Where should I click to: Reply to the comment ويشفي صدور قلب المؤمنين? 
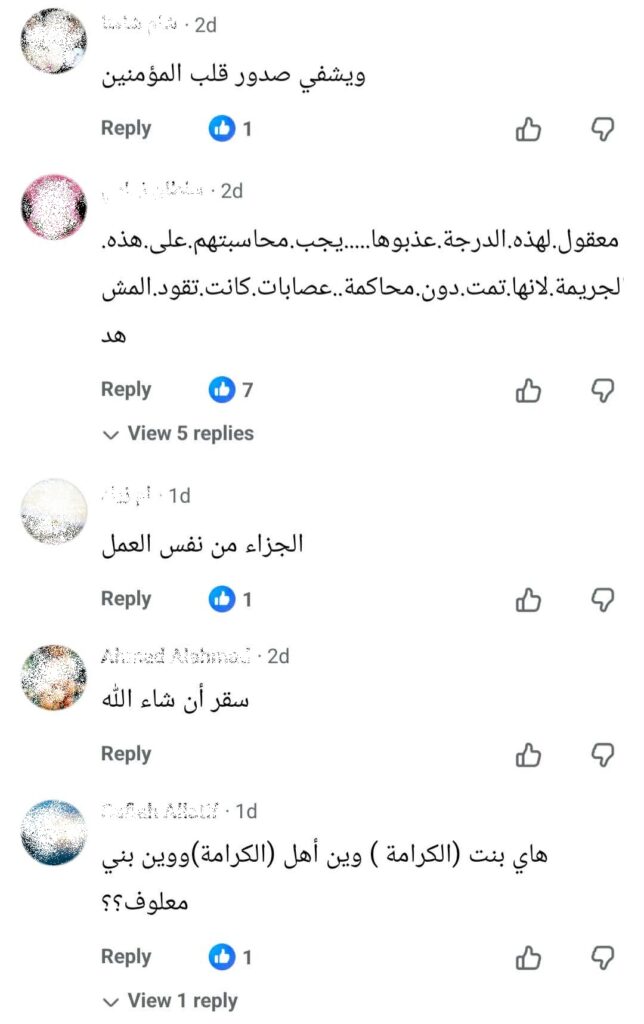click(x=126, y=129)
